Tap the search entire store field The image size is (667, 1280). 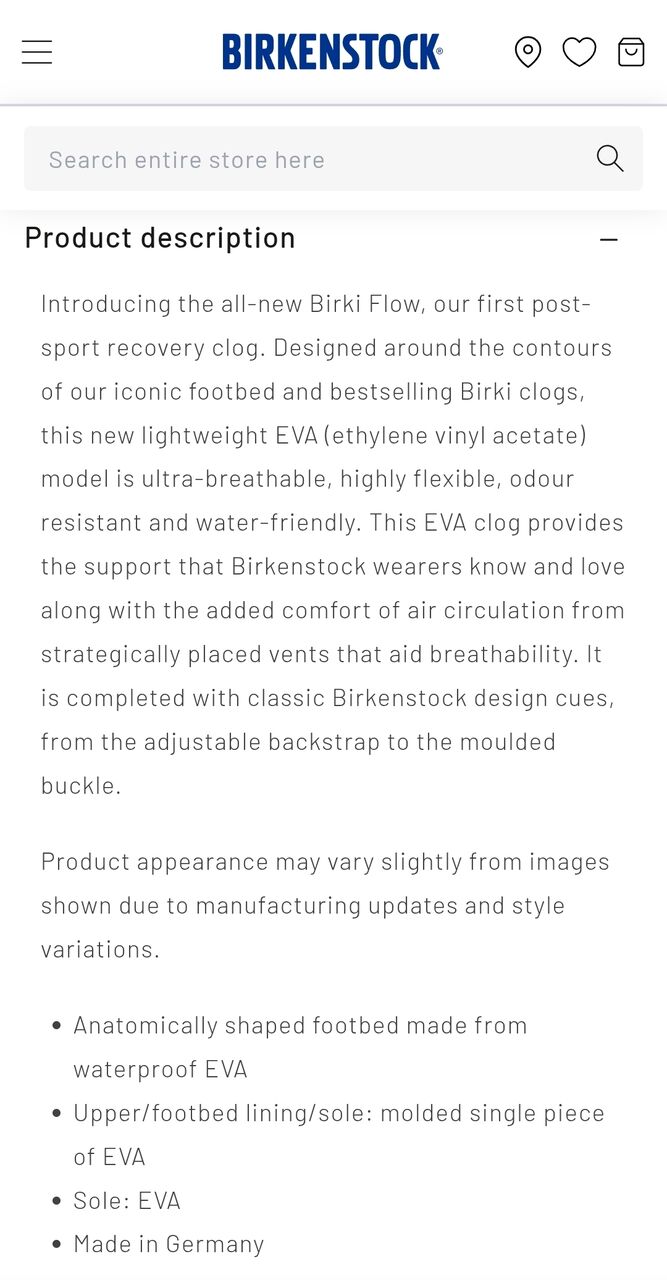[x=333, y=159]
